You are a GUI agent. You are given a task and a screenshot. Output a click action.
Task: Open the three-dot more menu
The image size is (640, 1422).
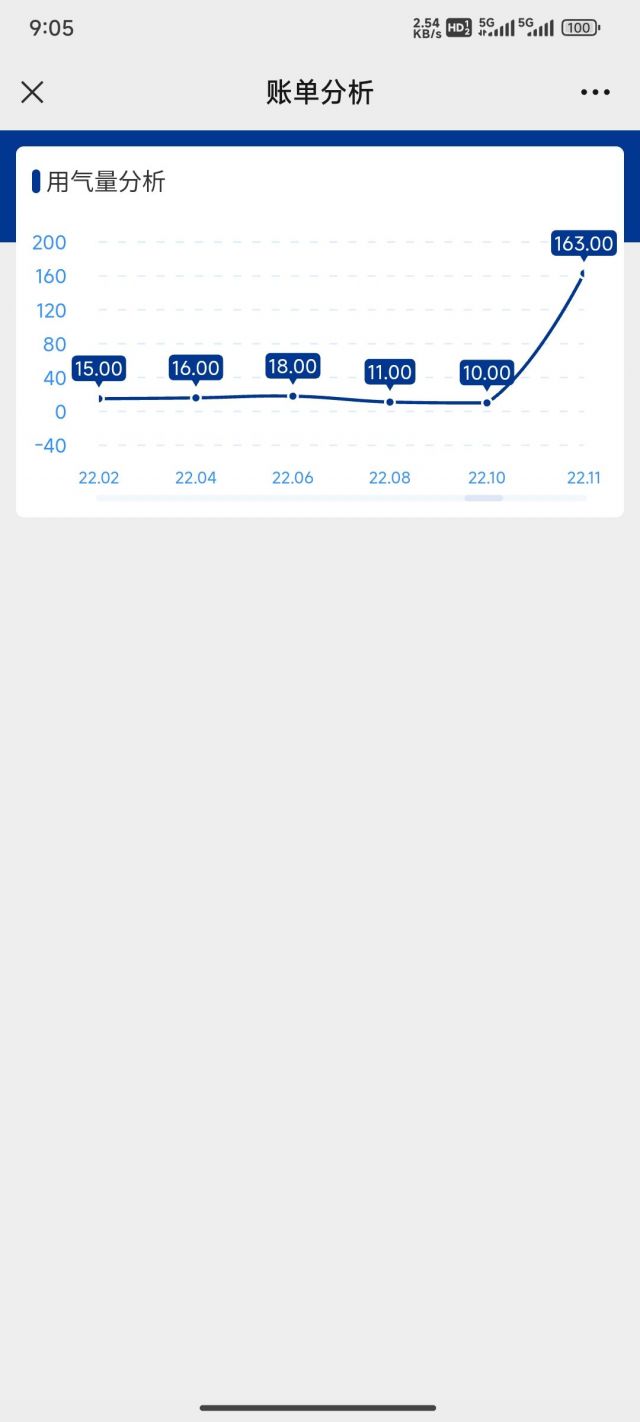[x=595, y=92]
